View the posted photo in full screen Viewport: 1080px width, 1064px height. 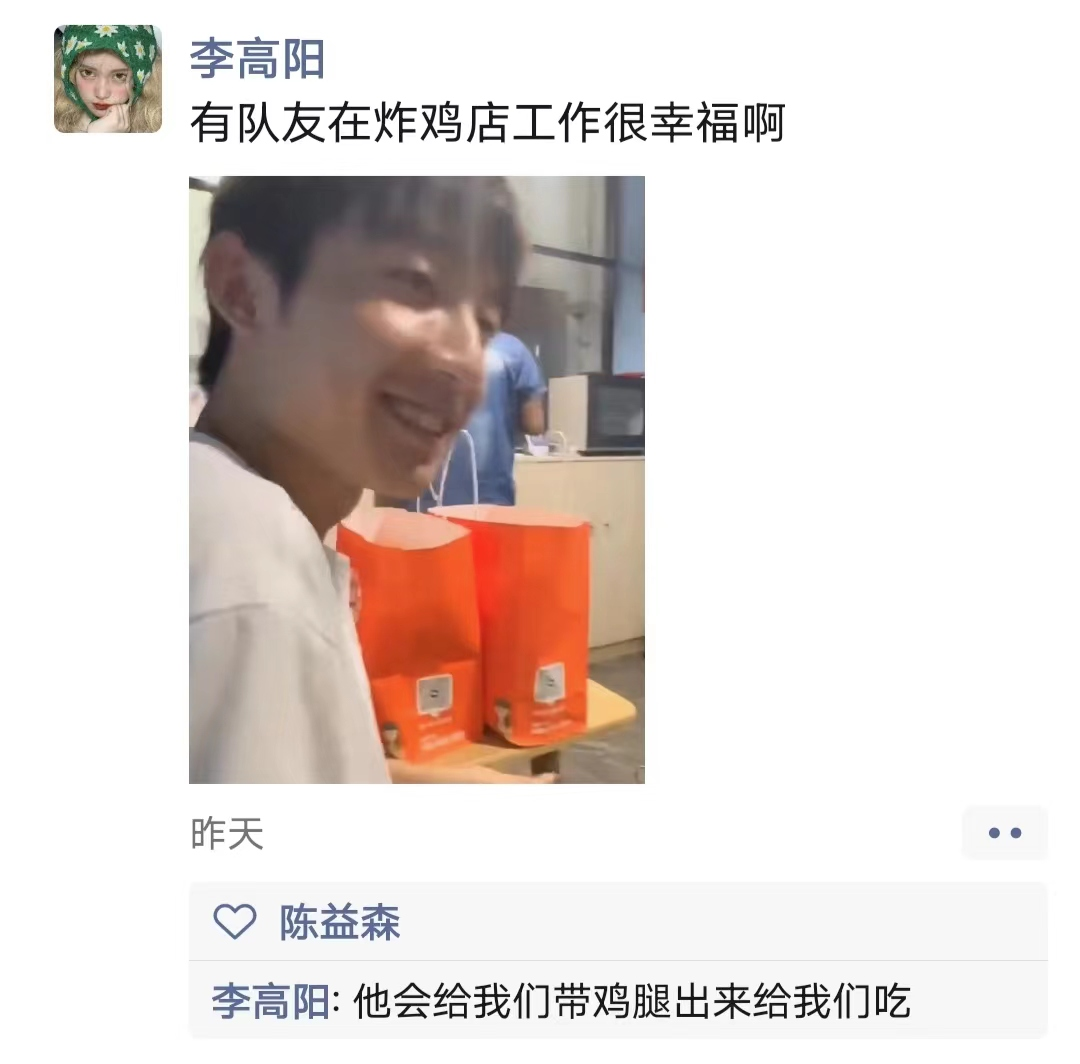click(416, 479)
